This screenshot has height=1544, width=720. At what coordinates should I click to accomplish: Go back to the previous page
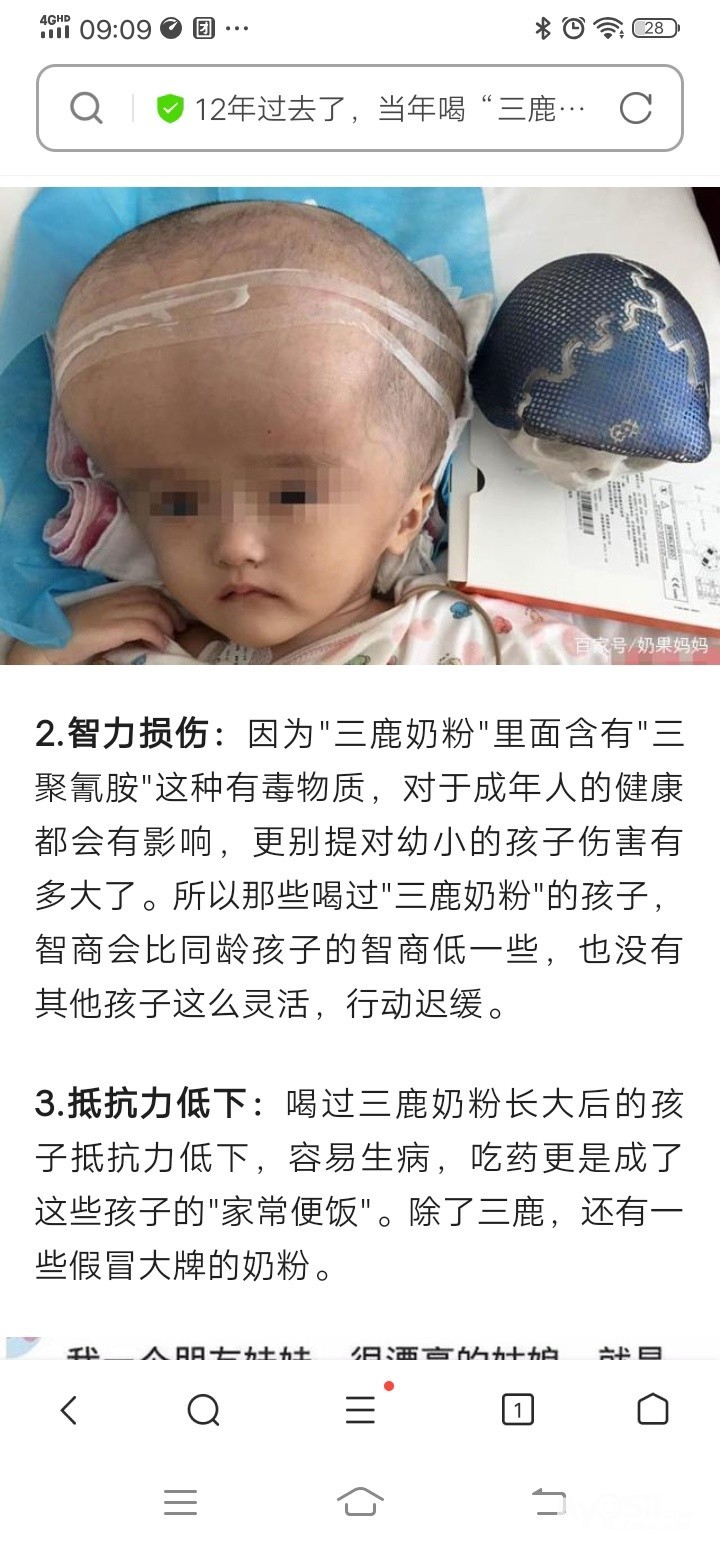(69, 1410)
